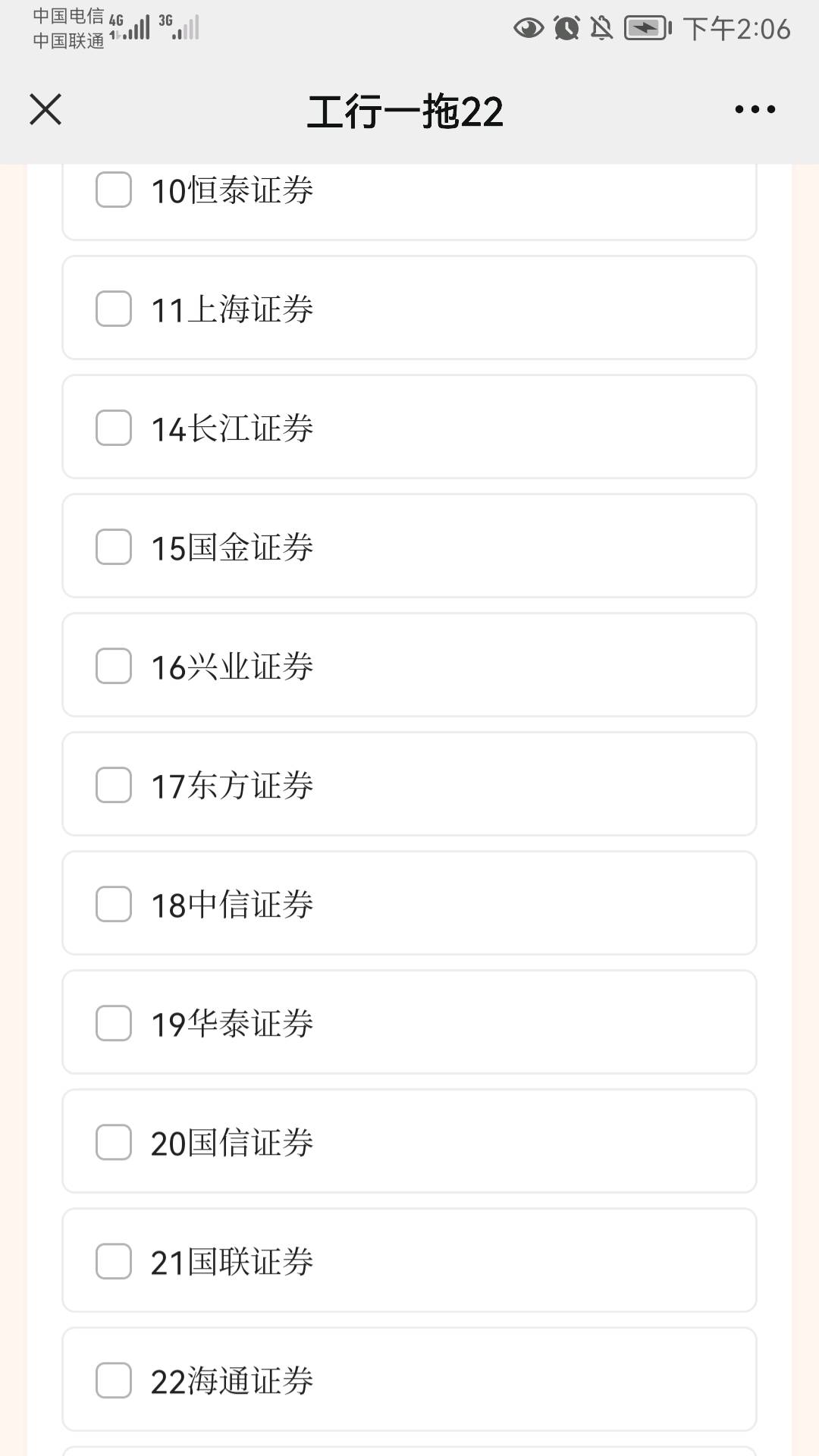Choose the 21国联证券 option

point(114,1261)
